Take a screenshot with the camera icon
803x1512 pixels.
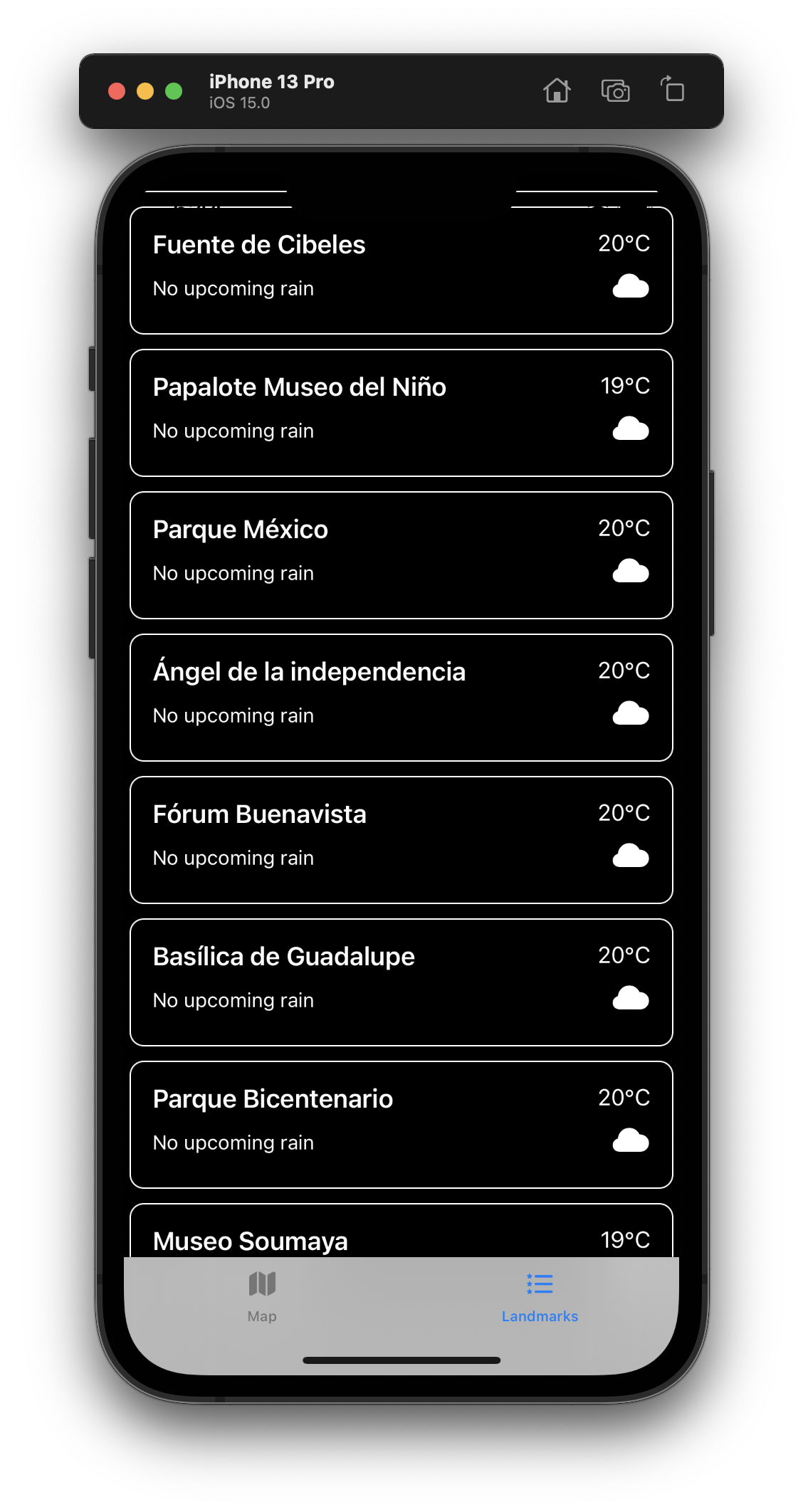615,91
